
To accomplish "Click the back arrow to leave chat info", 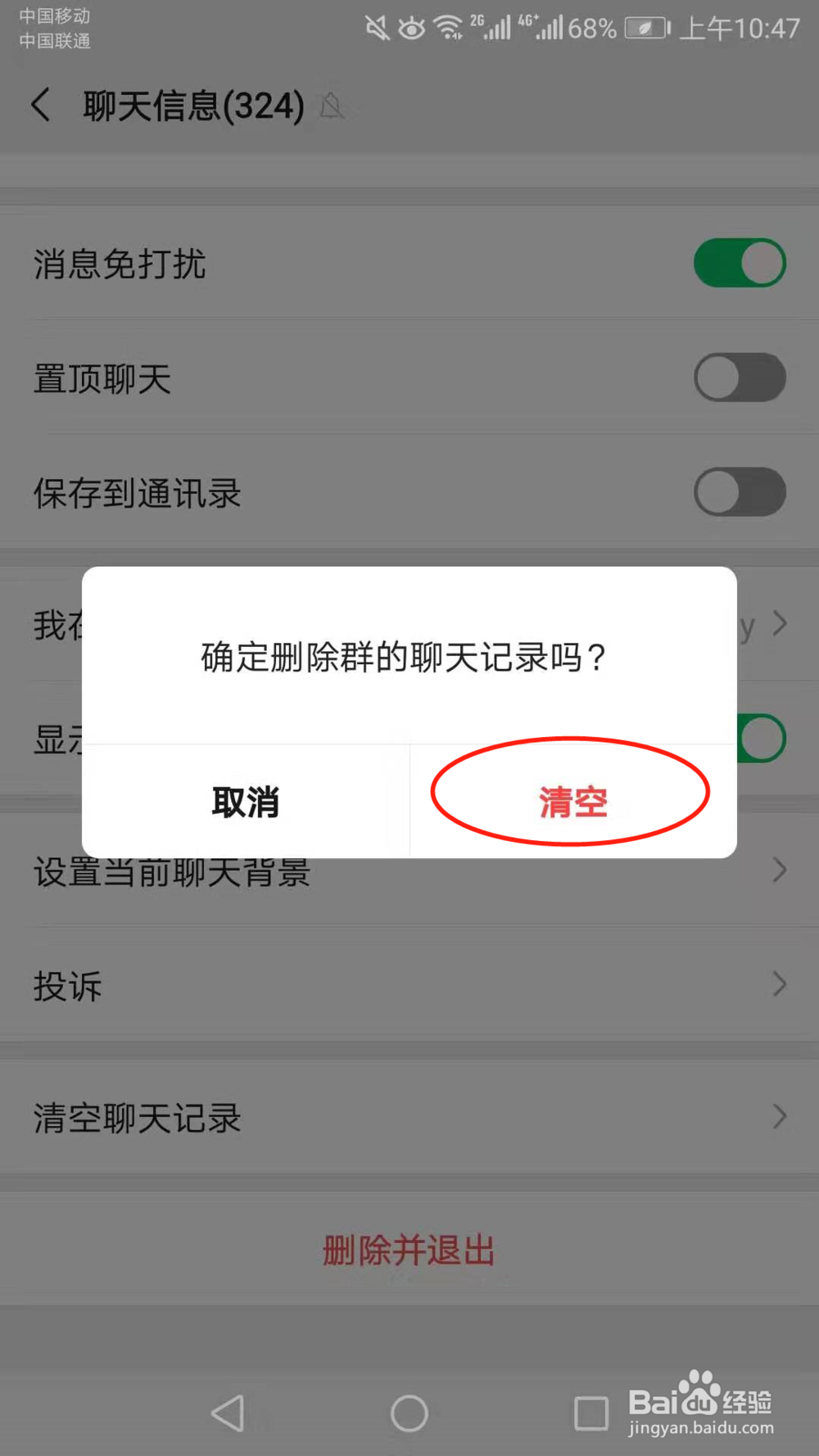I will coord(39,106).
